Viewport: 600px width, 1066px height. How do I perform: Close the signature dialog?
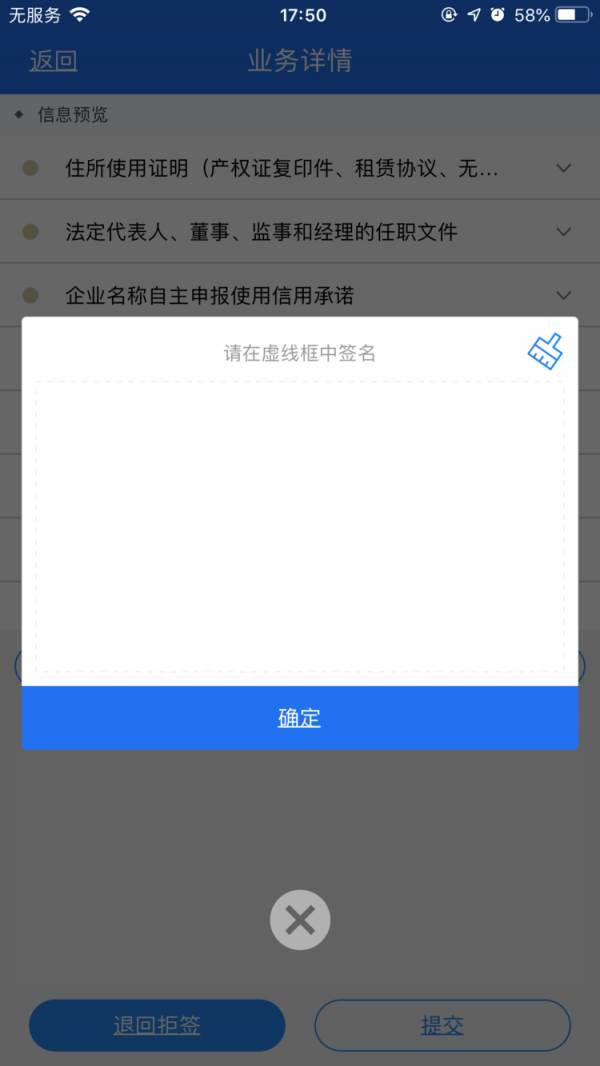[300, 920]
